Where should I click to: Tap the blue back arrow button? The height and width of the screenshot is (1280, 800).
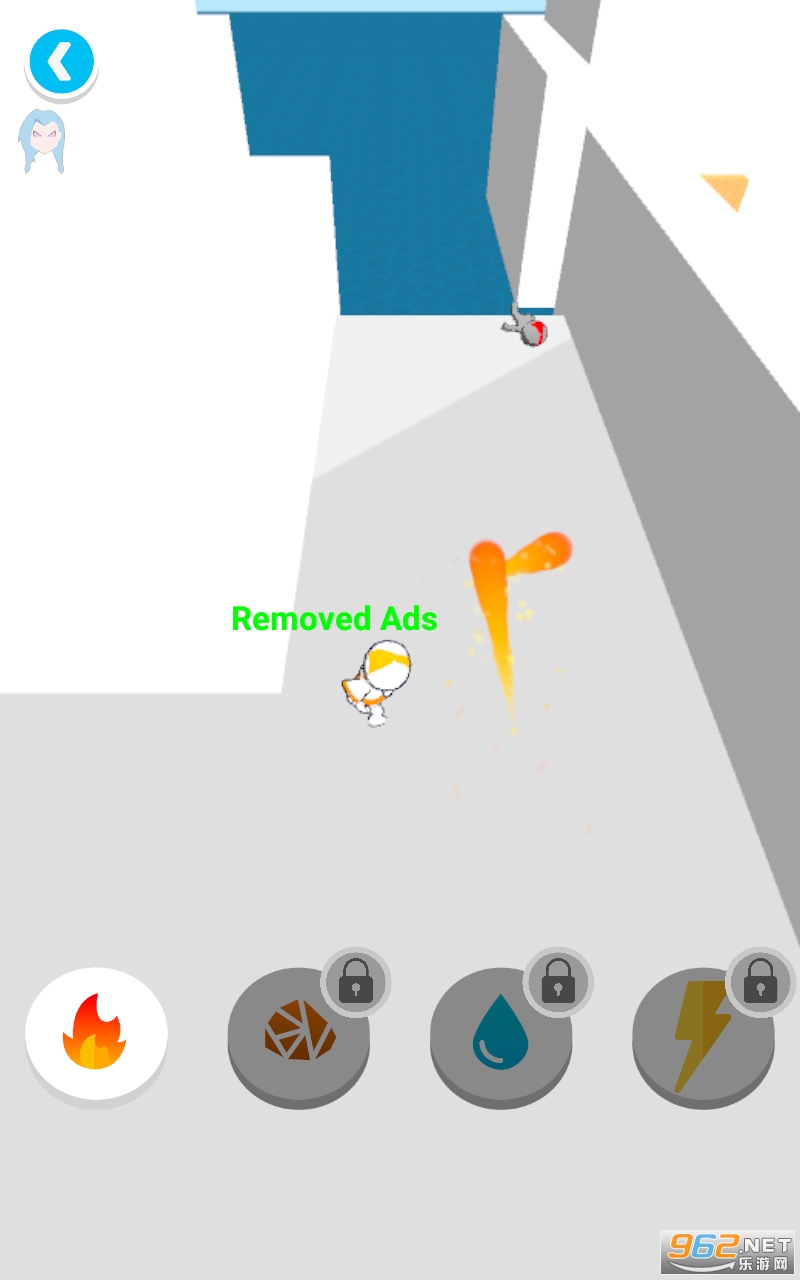pyautogui.click(x=61, y=64)
